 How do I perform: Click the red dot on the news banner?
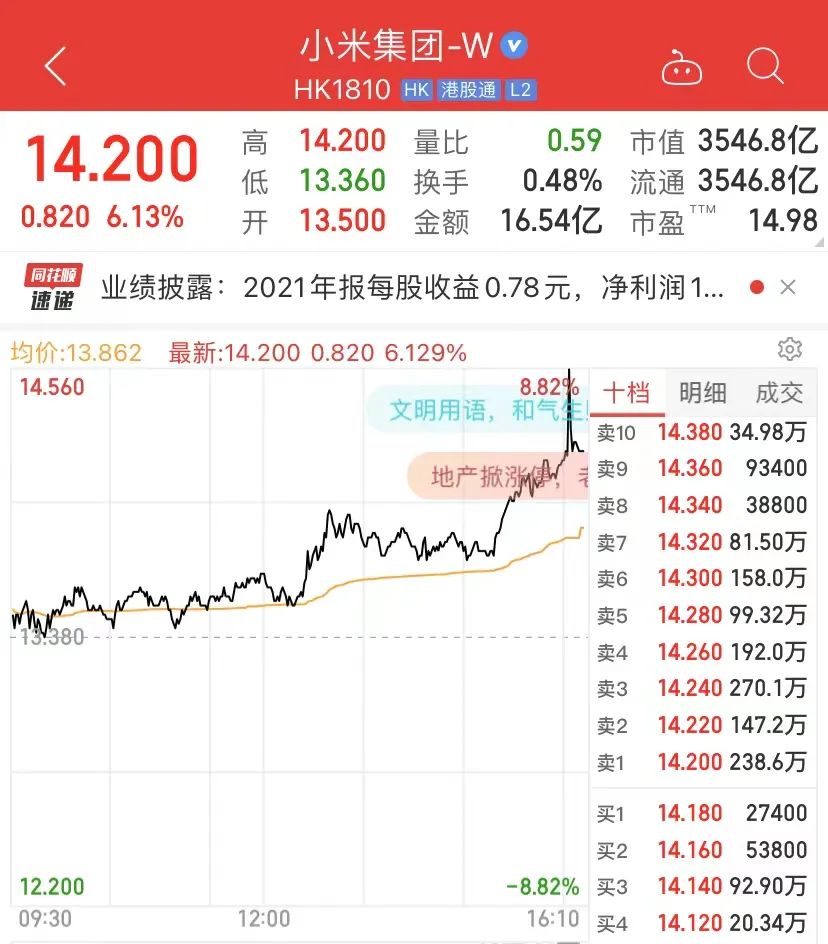point(756,287)
